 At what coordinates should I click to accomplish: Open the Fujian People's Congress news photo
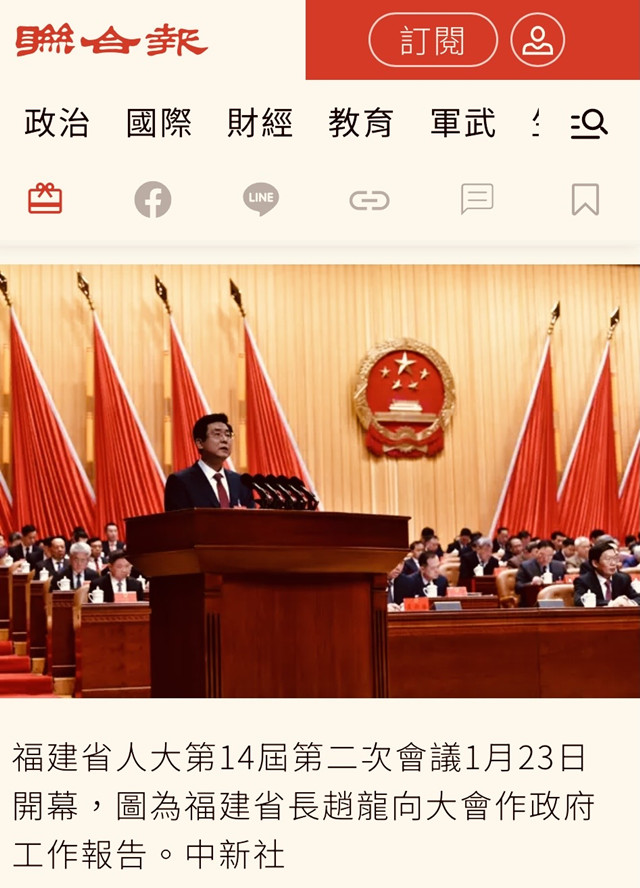320,481
